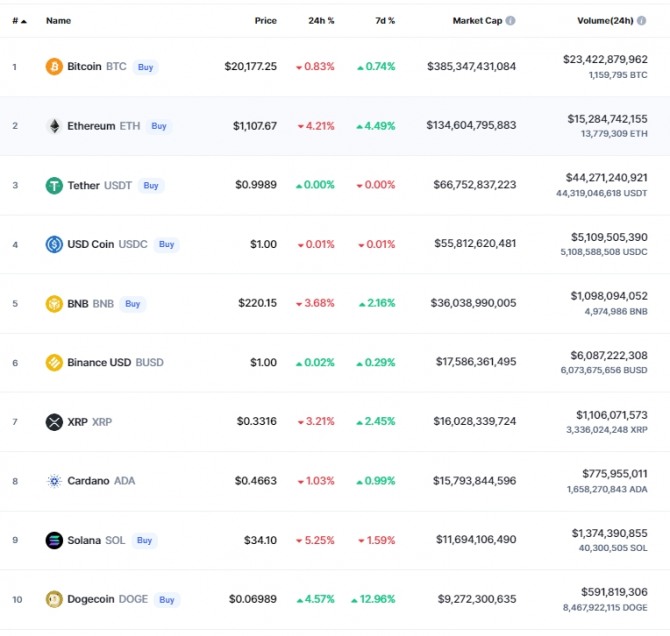Buy Bitcoin BTC

point(146,67)
